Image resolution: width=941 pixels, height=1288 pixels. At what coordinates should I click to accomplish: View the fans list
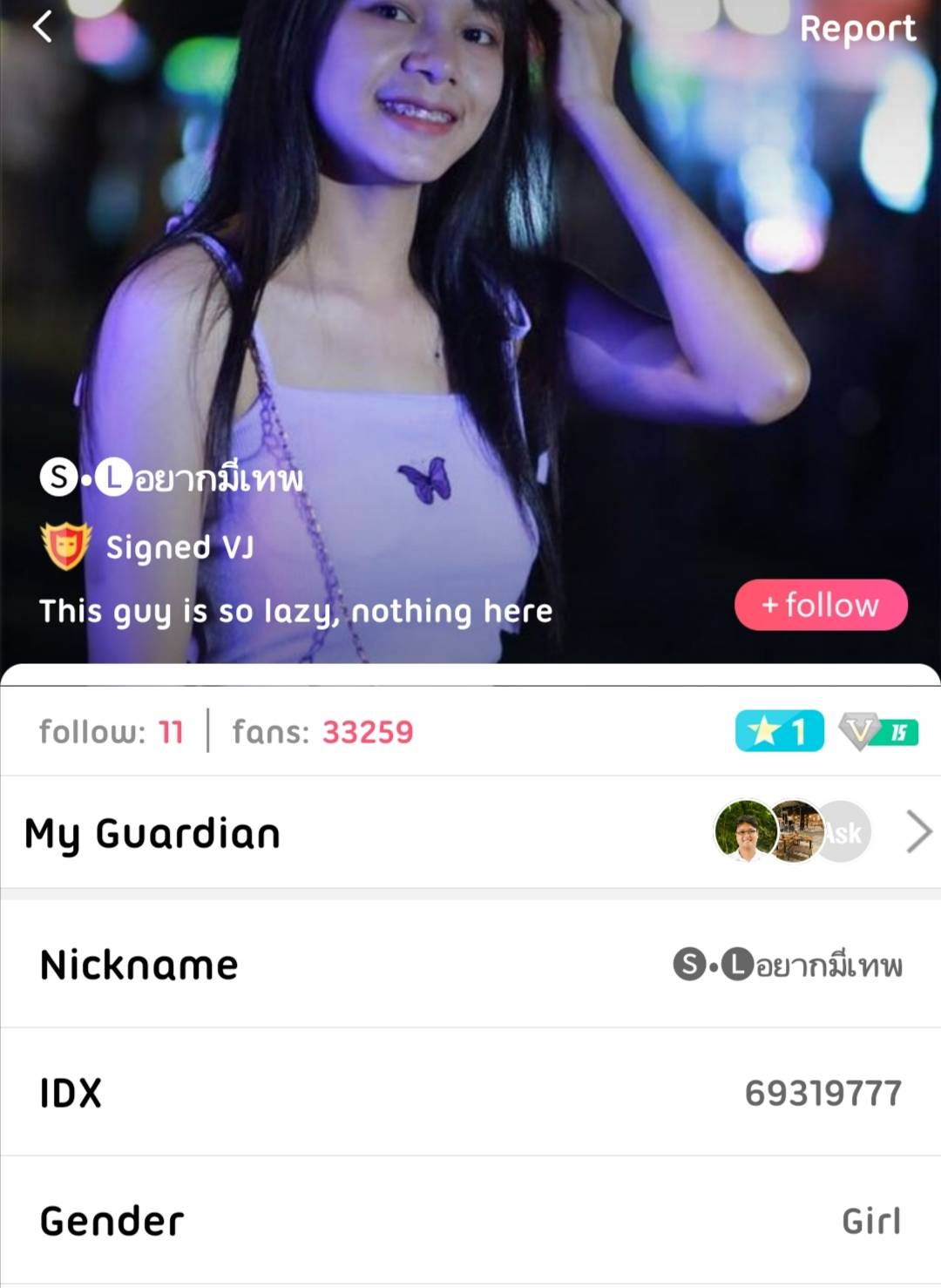tap(322, 732)
